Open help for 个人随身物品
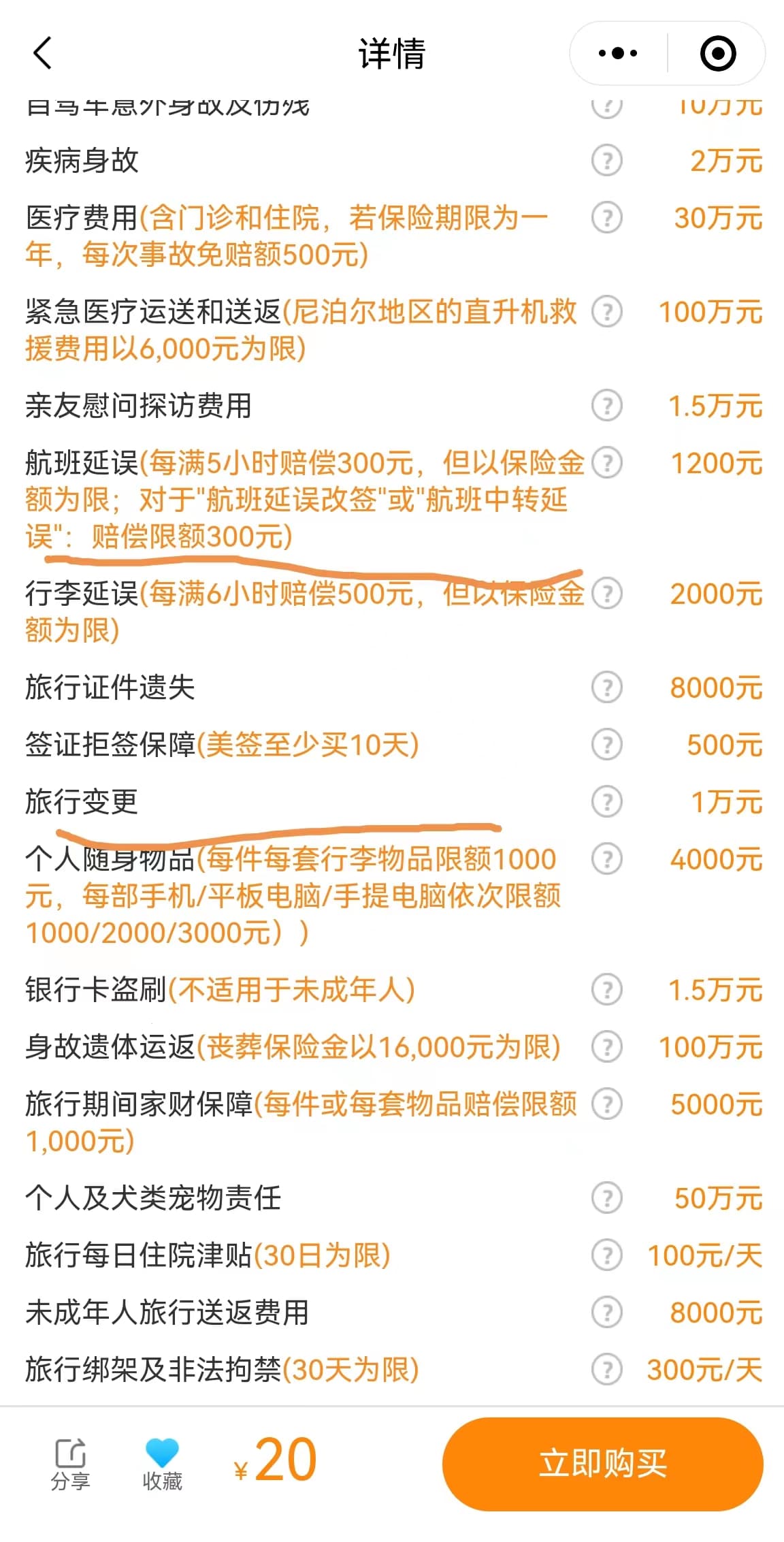Image resolution: width=784 pixels, height=1542 pixels. [606, 859]
